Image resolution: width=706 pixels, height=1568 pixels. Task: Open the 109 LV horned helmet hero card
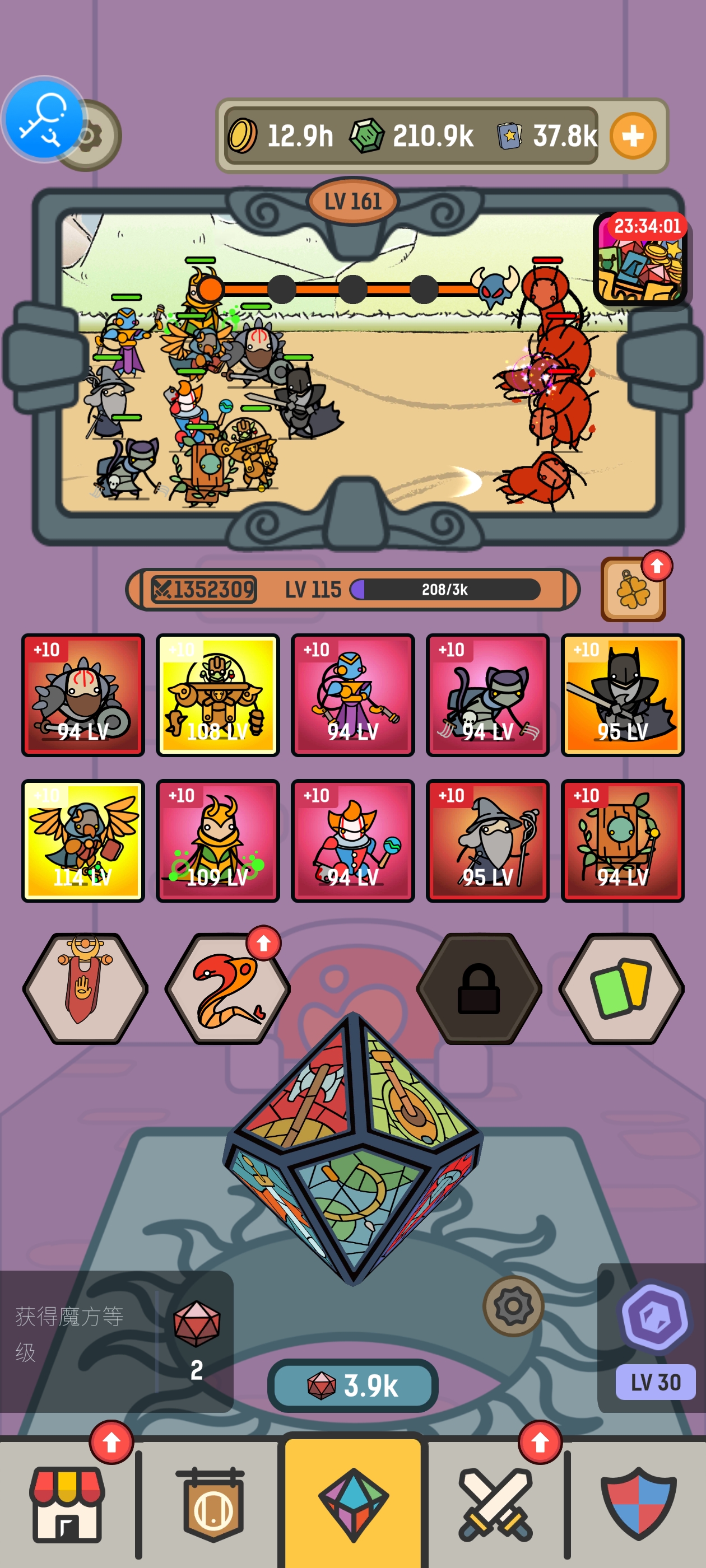217,841
